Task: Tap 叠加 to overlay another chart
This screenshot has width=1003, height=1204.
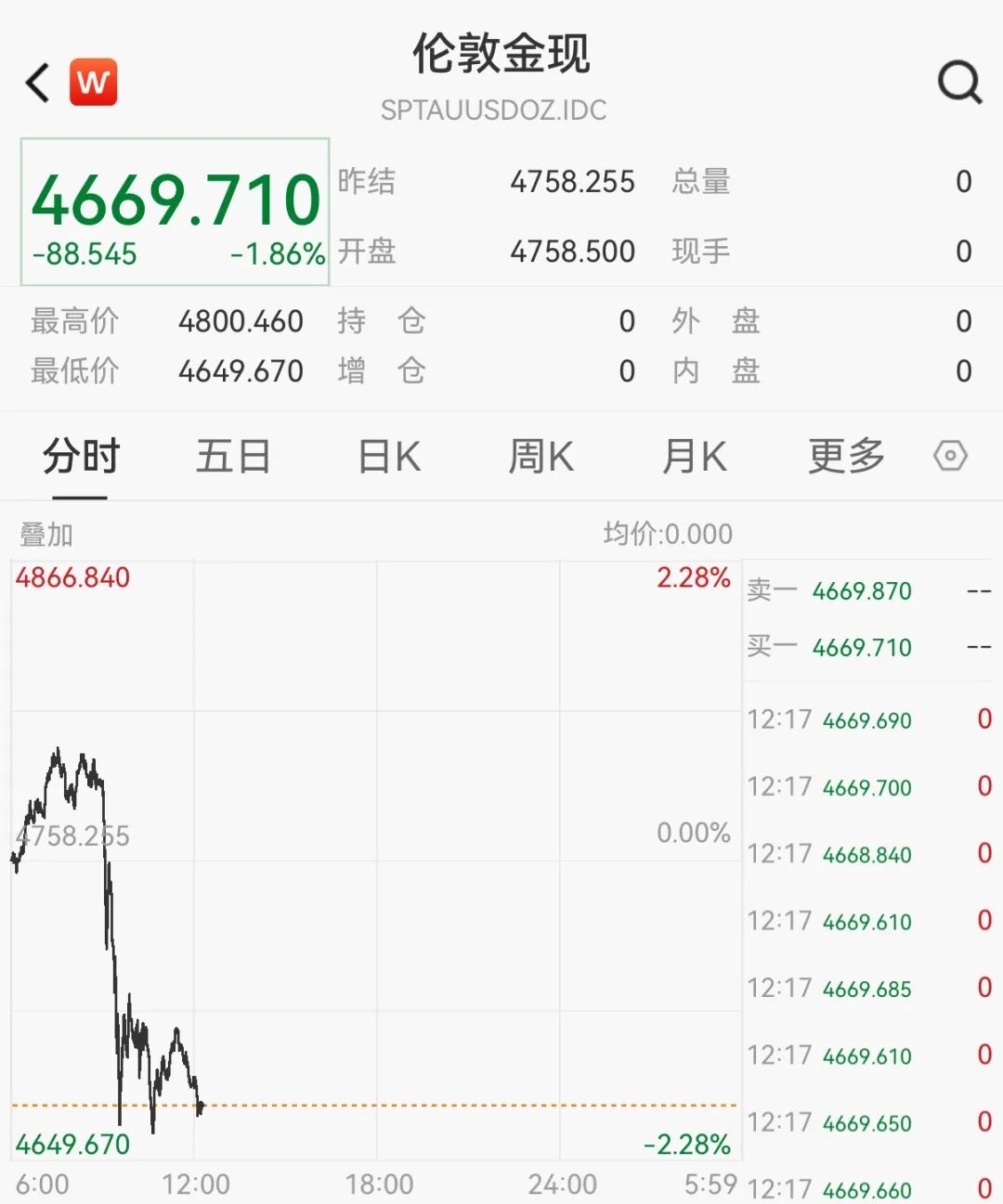Action: click(x=46, y=535)
